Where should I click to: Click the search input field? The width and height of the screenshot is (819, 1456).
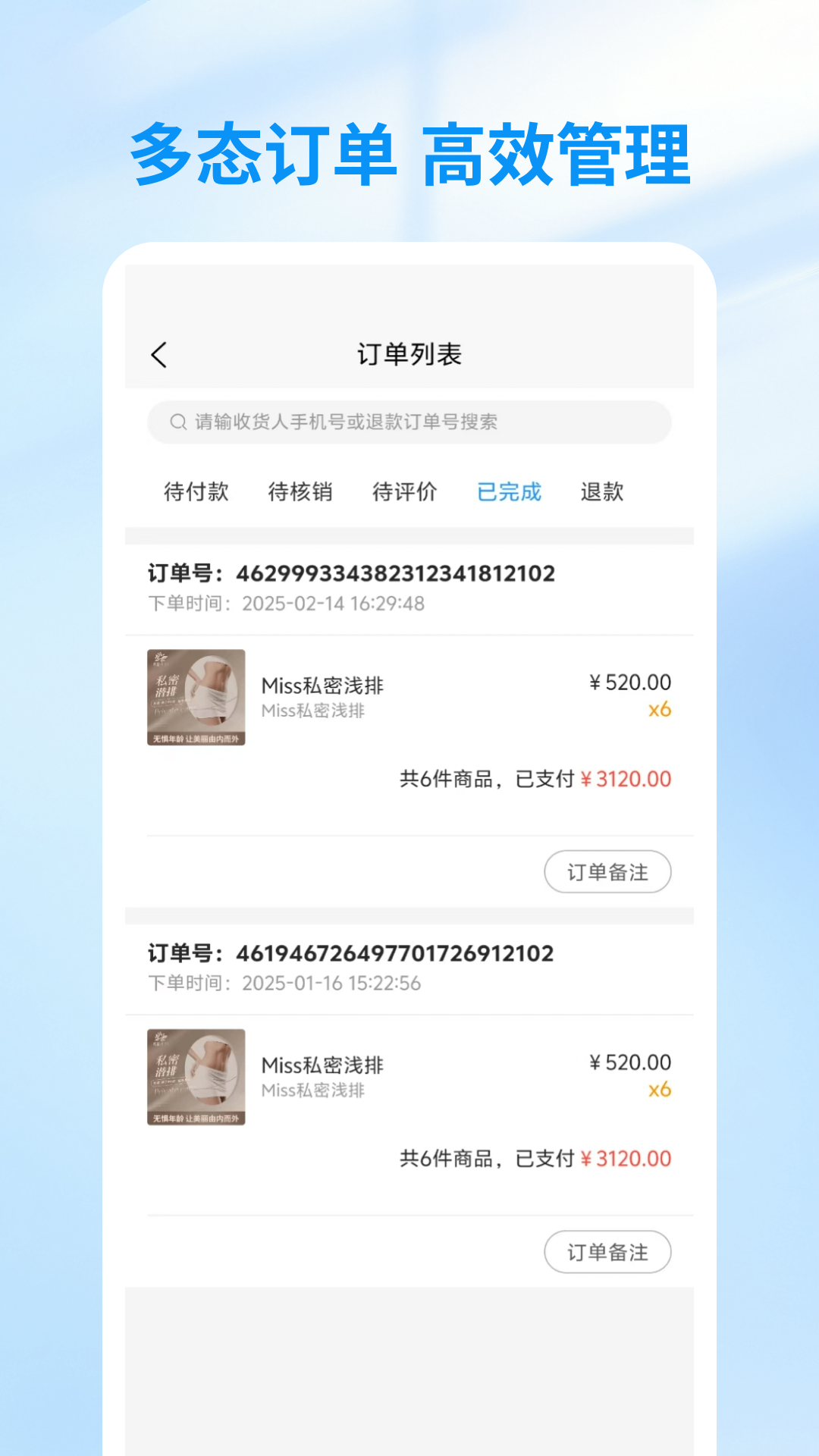(409, 421)
